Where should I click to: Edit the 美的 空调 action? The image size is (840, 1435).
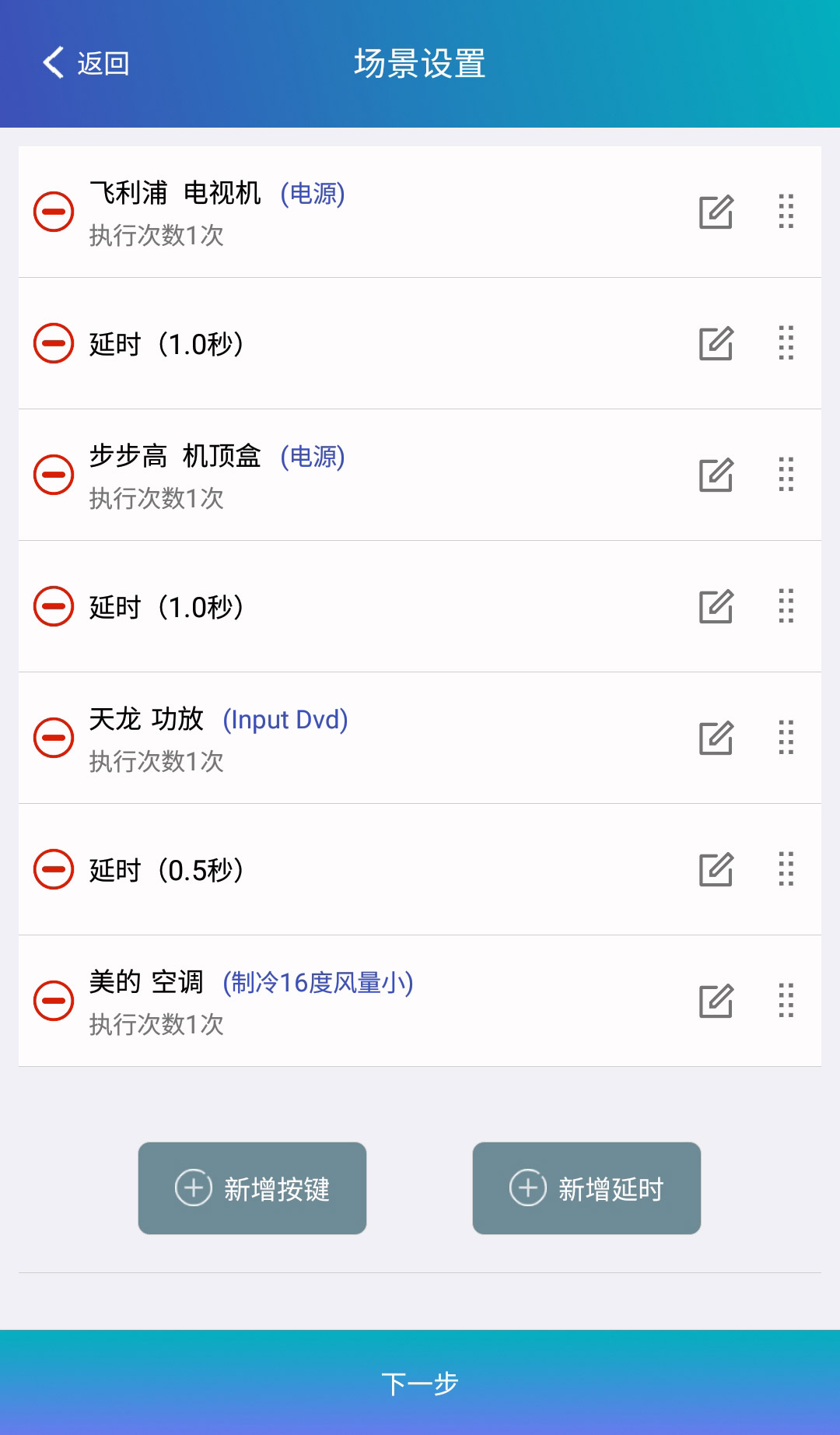tap(717, 1002)
